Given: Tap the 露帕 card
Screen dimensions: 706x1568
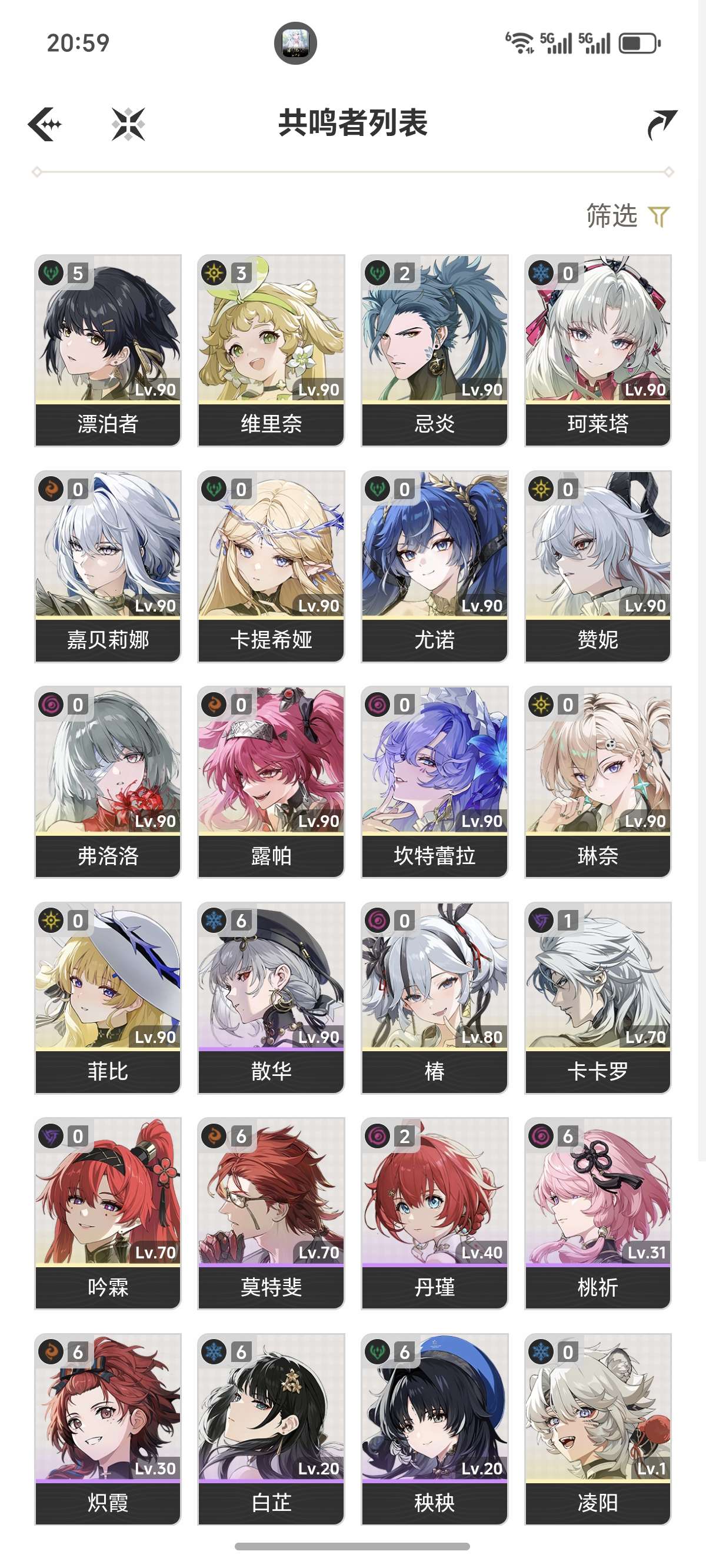Looking at the screenshot, I should click(271, 782).
